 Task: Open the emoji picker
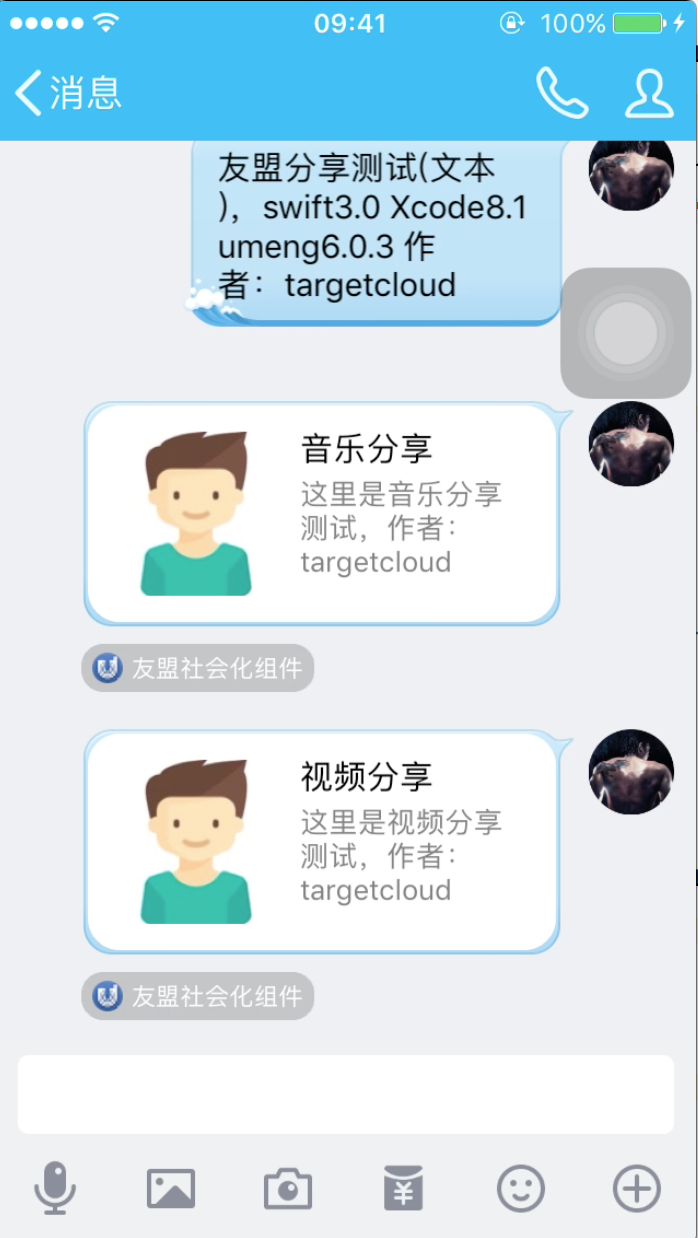(x=521, y=1189)
